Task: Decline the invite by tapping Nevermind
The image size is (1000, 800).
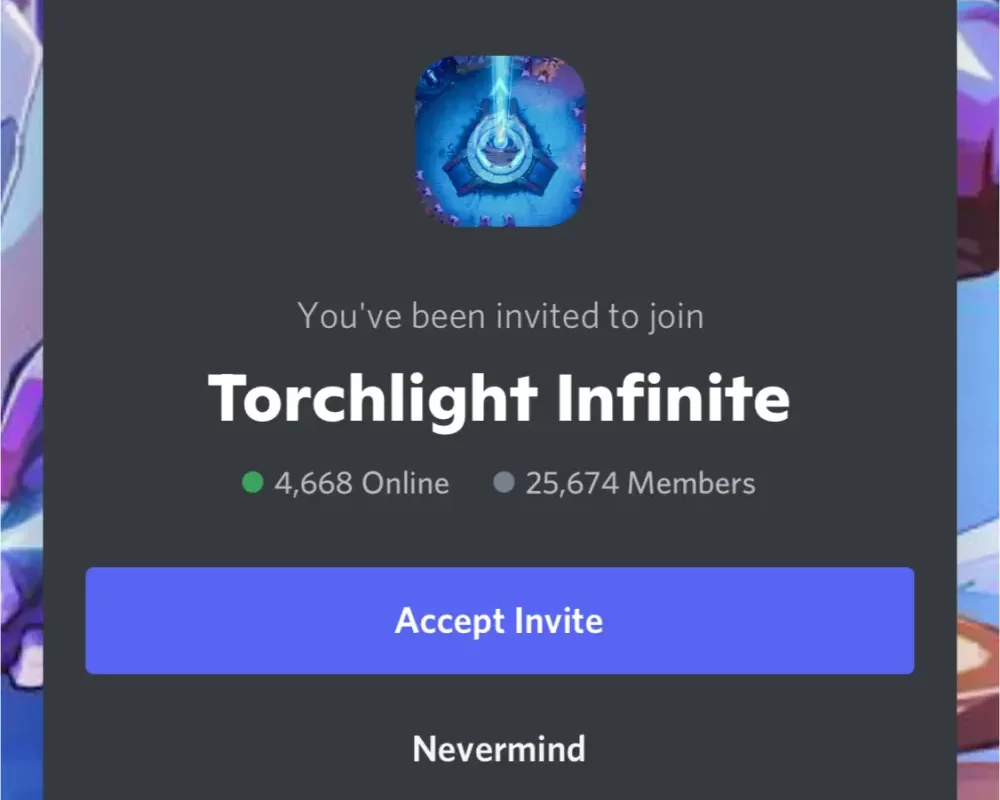Action: pos(499,749)
